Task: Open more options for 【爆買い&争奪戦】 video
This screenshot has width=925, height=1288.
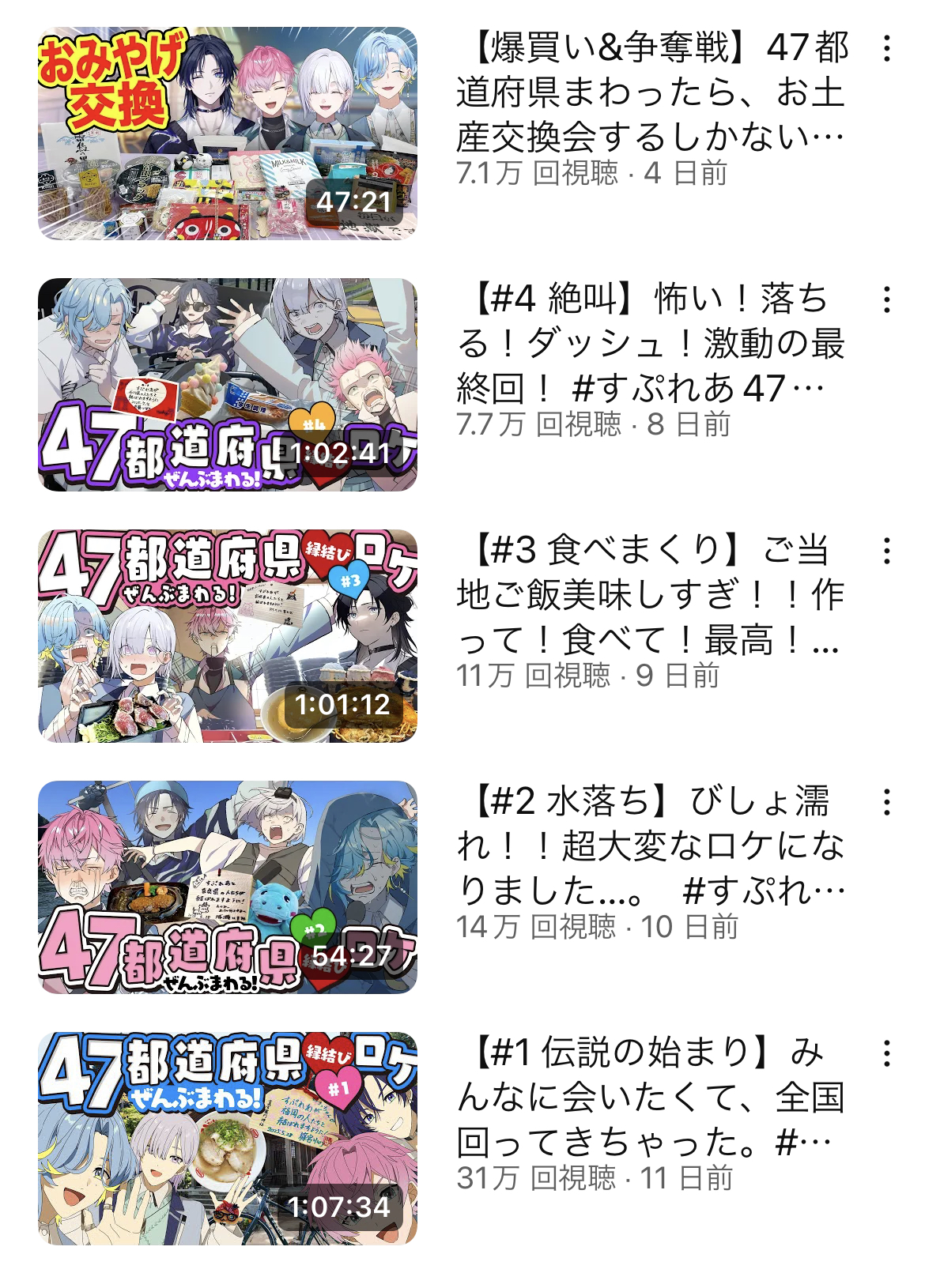Action: tap(887, 49)
